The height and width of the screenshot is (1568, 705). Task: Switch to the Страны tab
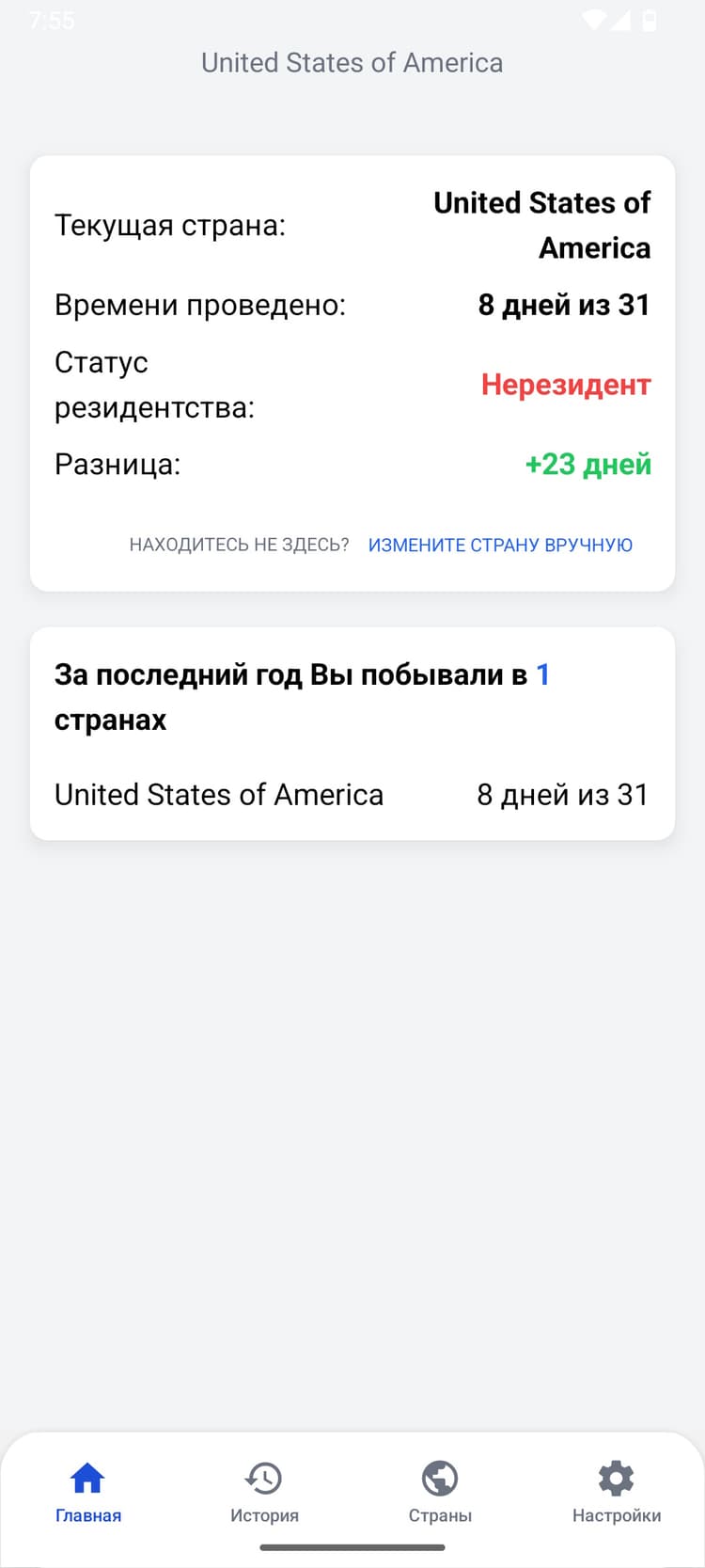(x=440, y=1496)
